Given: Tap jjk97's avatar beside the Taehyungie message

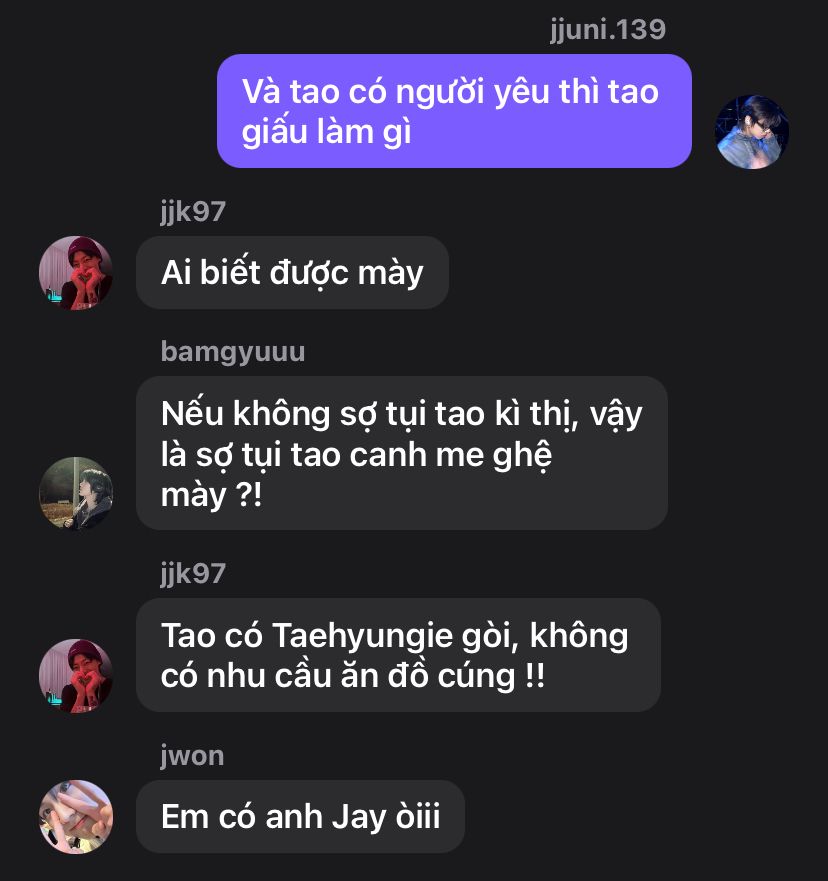Looking at the screenshot, I should 75,675.
